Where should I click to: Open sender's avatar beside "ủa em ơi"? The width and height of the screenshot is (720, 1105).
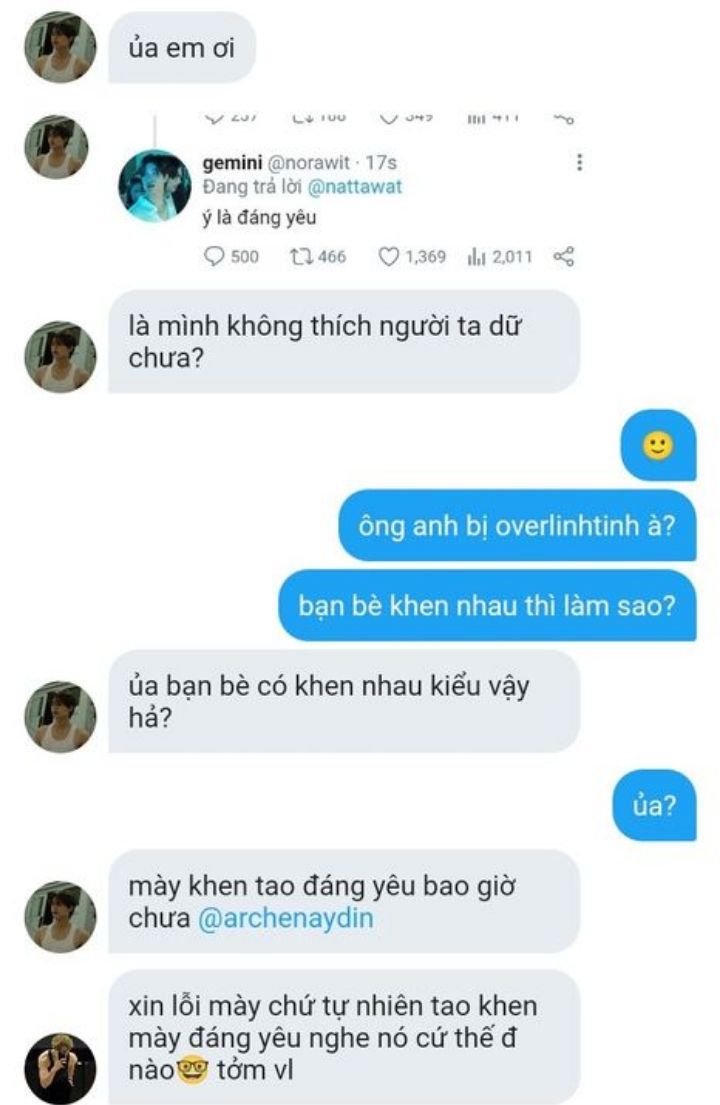60,47
